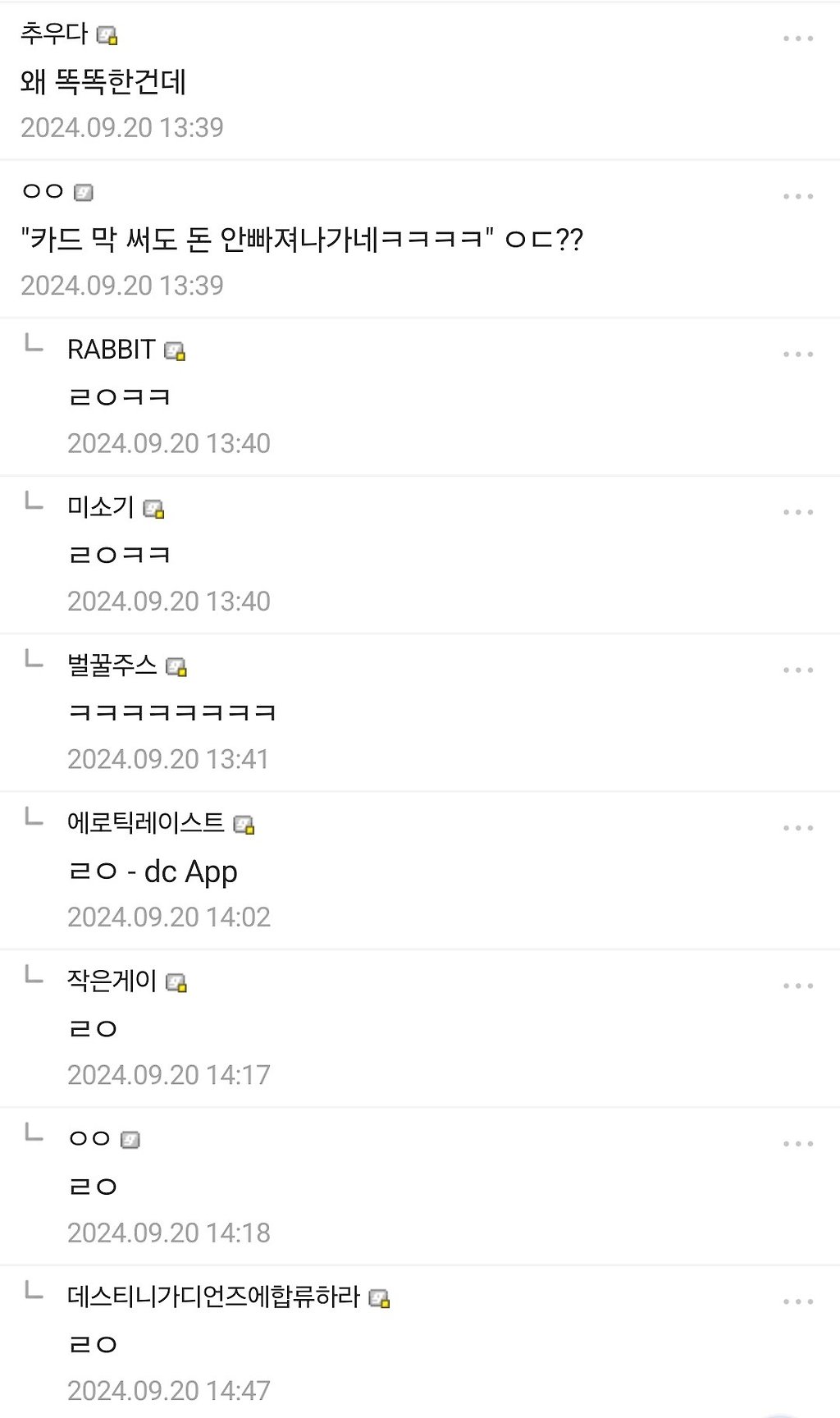Click the icon next to 에로틱레이스트
This screenshot has height=1418, width=840.
coord(244,825)
